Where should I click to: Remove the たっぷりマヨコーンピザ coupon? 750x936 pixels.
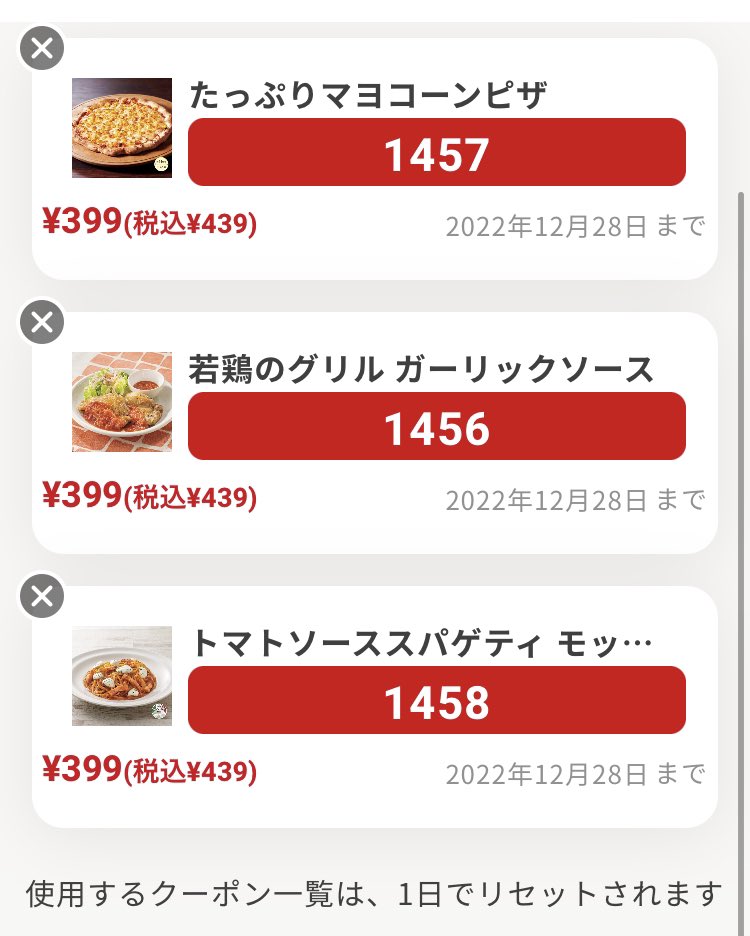42,48
